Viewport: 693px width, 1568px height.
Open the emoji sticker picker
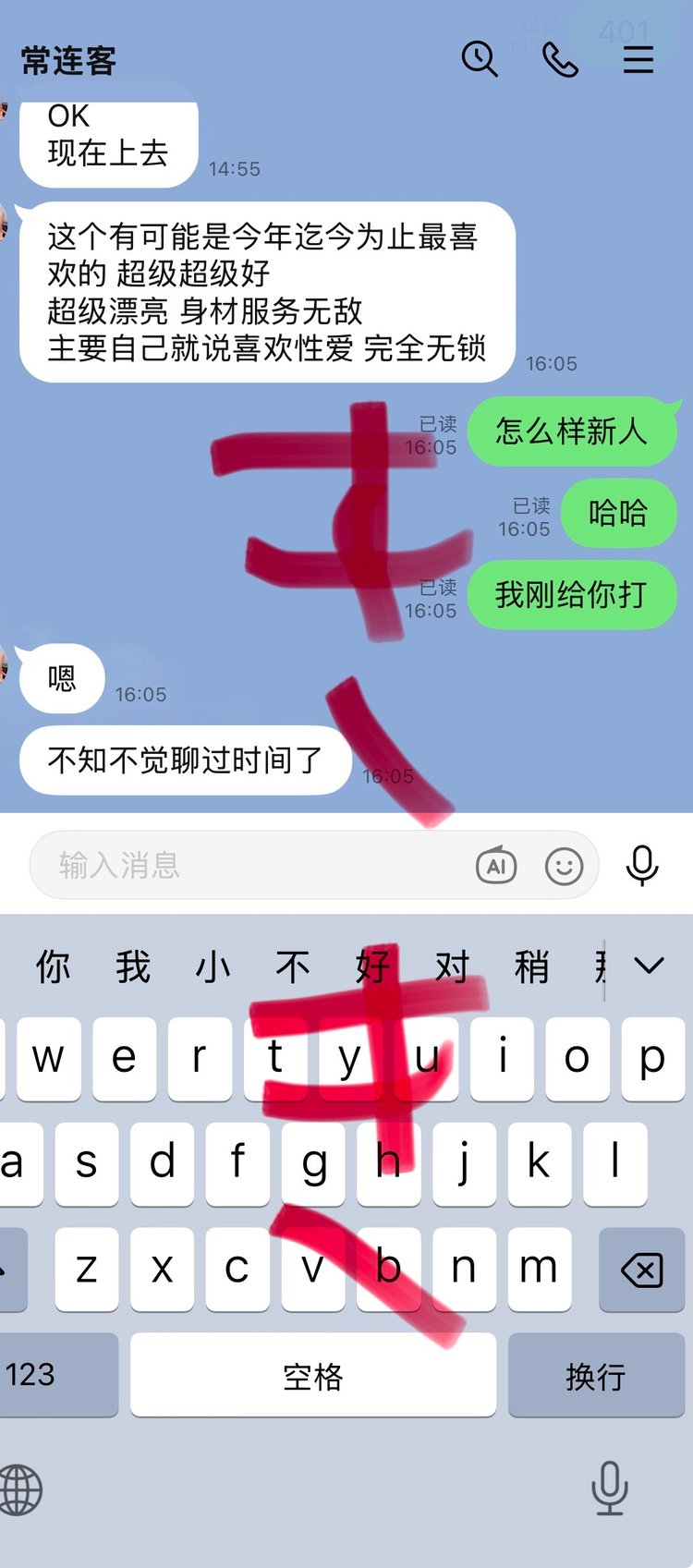[564, 867]
